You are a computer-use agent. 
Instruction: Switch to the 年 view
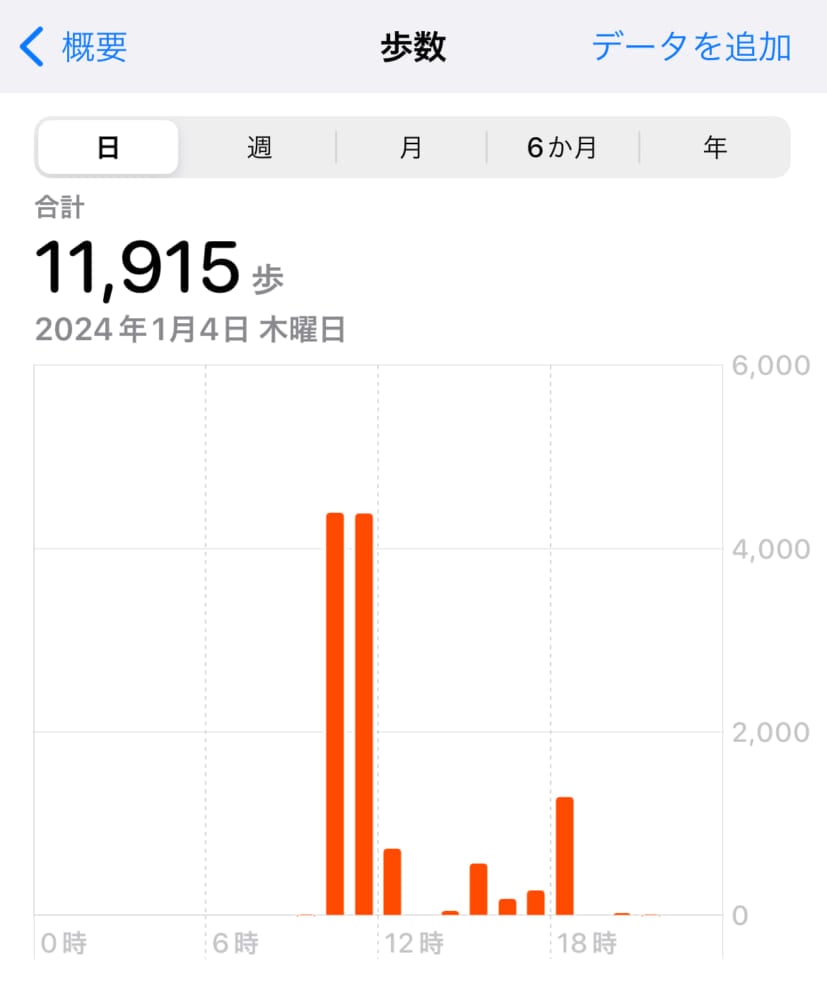(x=714, y=148)
